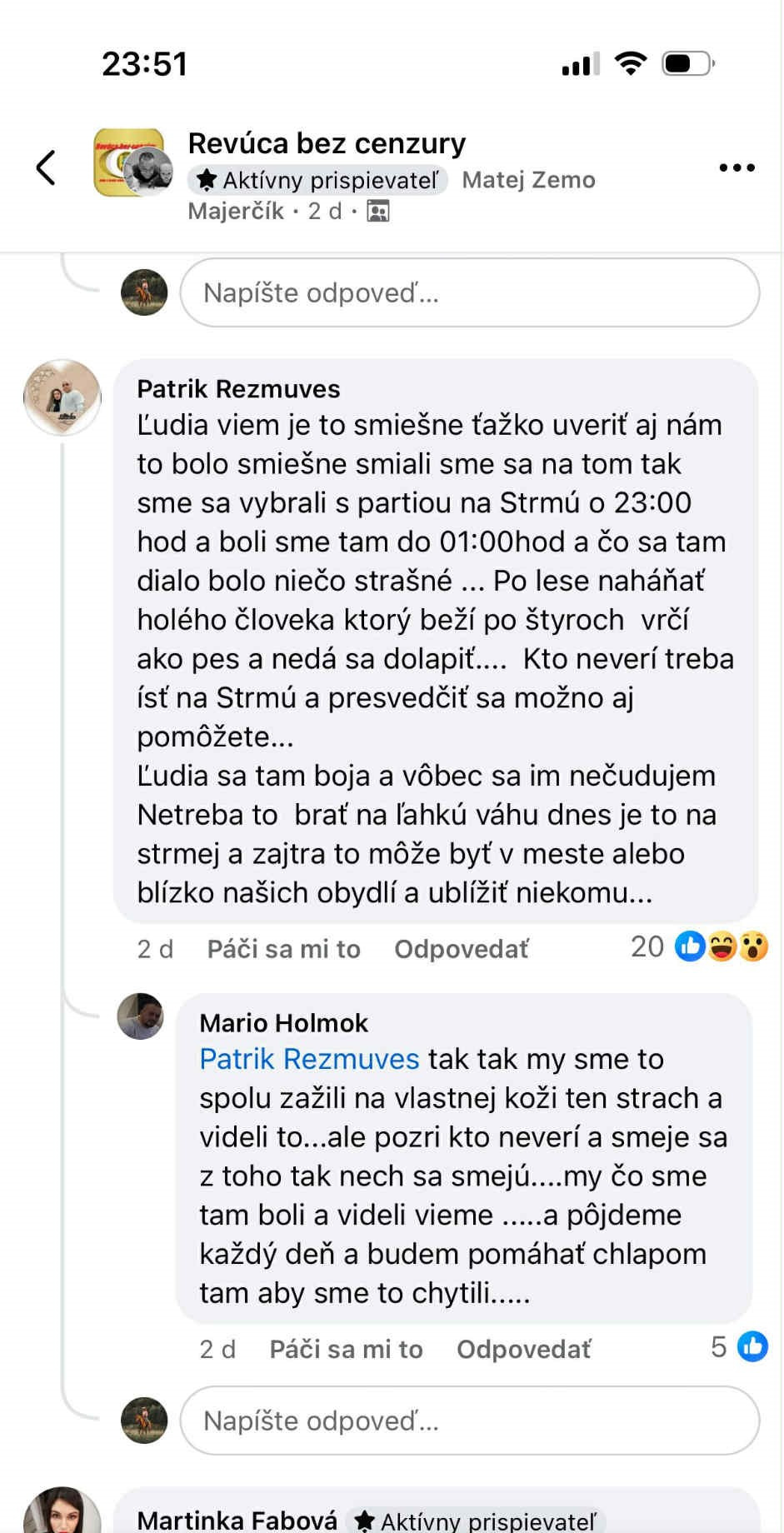
Task: Tap the top reply input field
Action: (469, 292)
